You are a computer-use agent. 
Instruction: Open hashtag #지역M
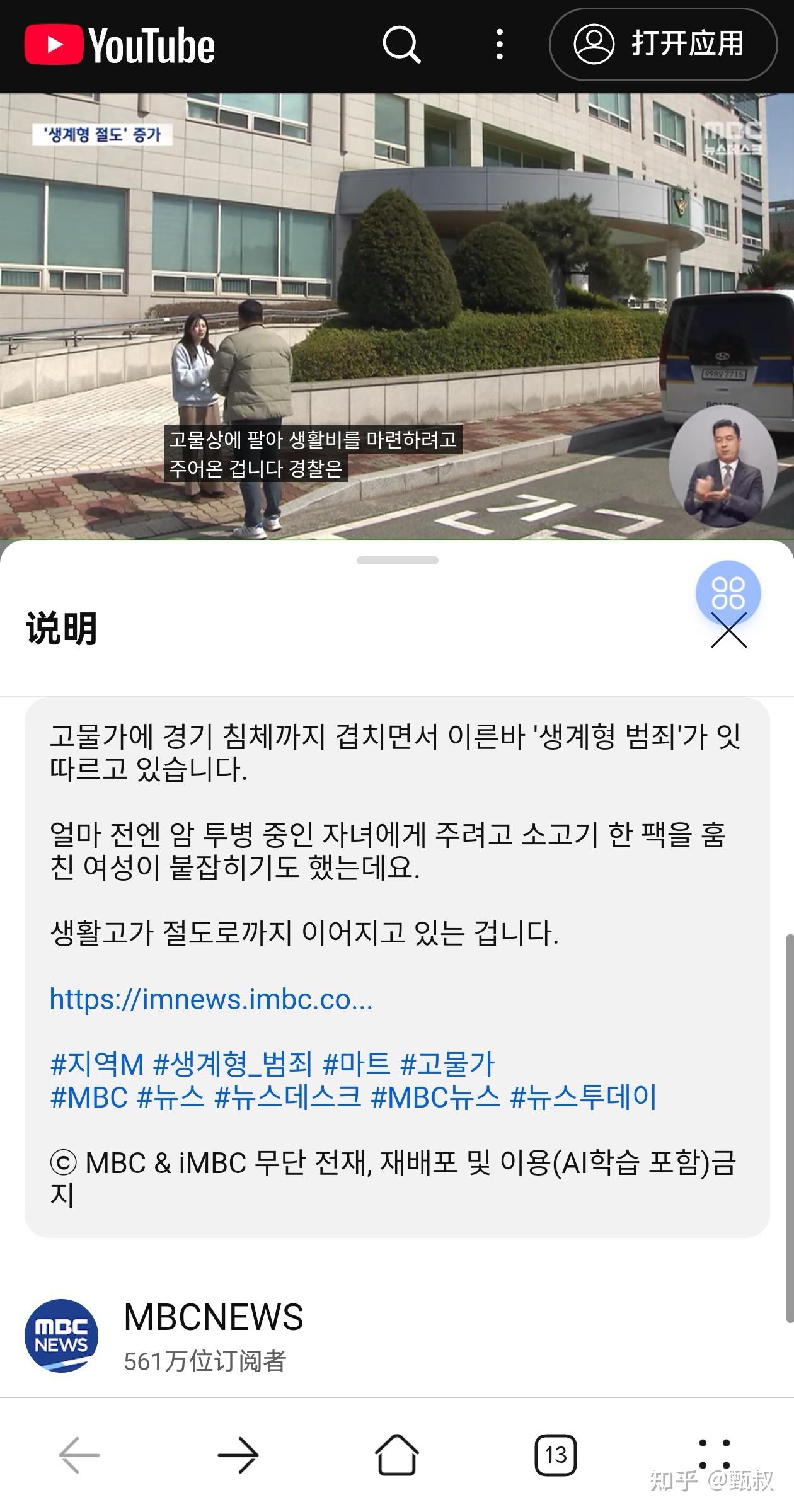coord(97,1065)
